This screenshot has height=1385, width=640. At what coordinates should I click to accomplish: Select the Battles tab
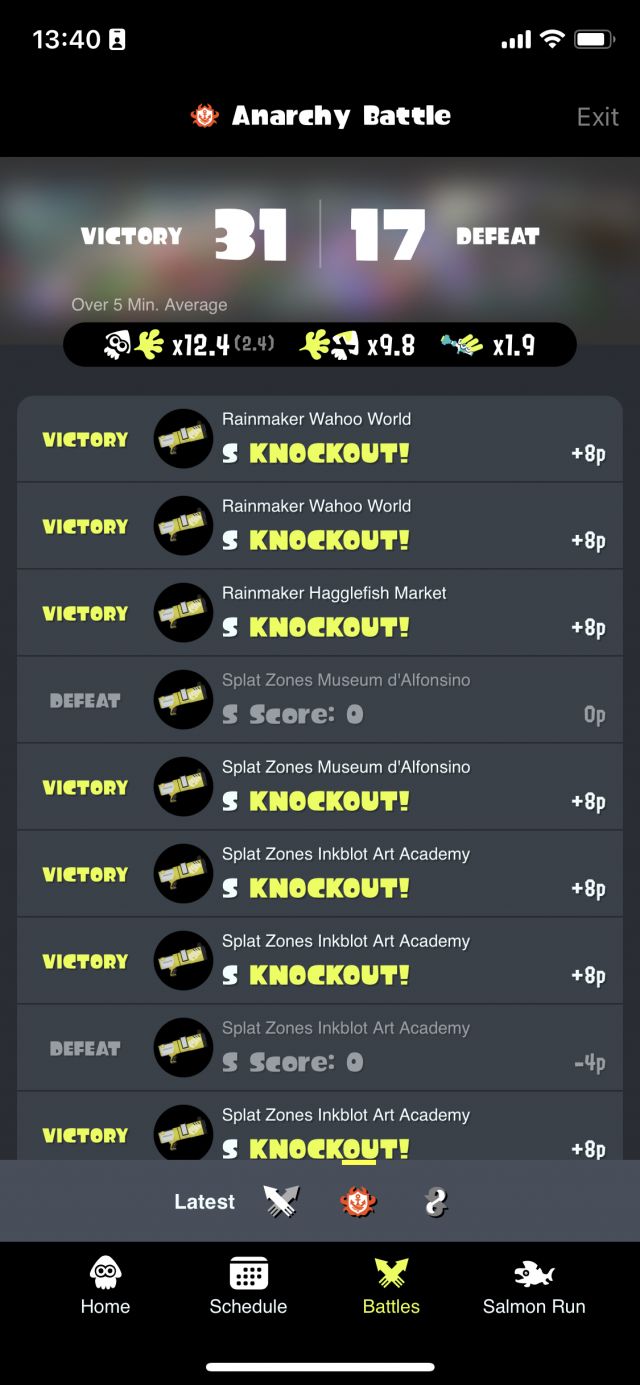coord(391,1287)
